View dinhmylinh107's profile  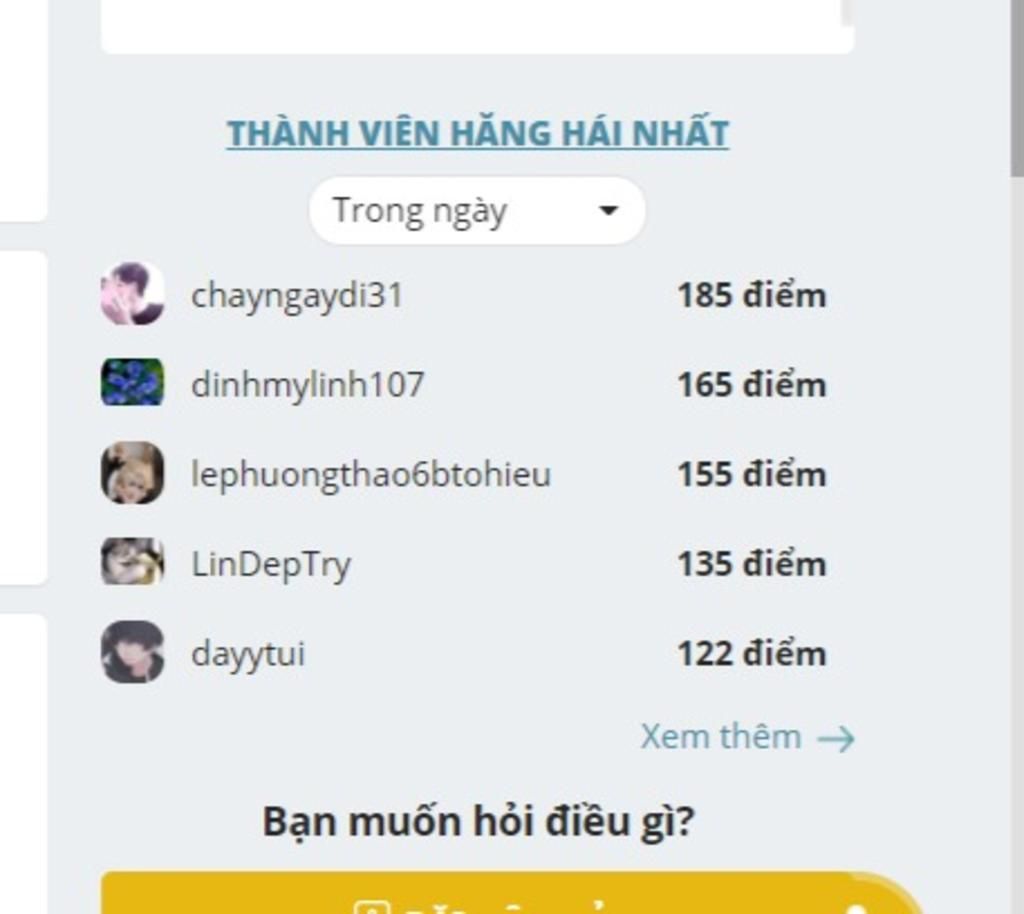(307, 384)
